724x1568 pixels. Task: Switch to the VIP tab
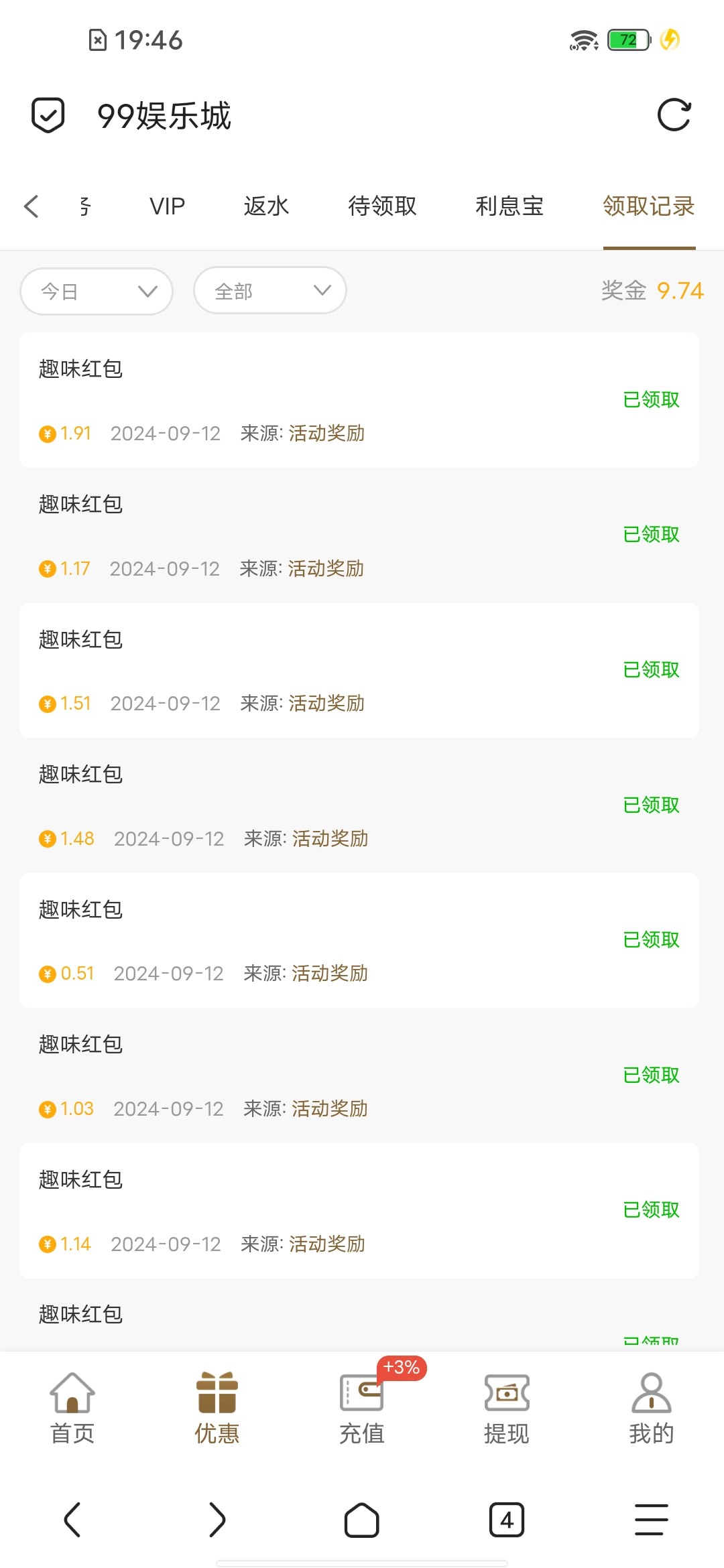point(167,206)
